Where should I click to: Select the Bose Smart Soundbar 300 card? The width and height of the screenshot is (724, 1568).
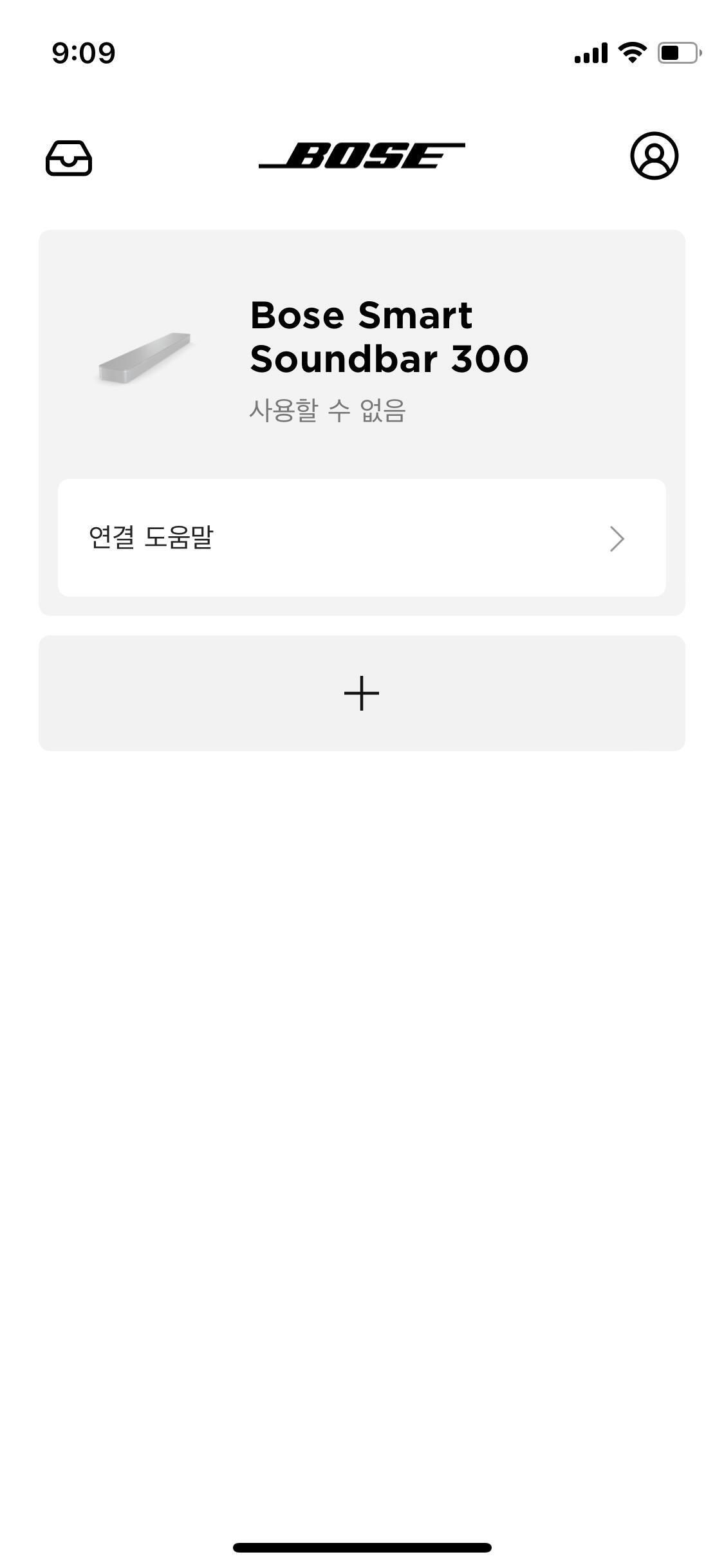click(362, 355)
